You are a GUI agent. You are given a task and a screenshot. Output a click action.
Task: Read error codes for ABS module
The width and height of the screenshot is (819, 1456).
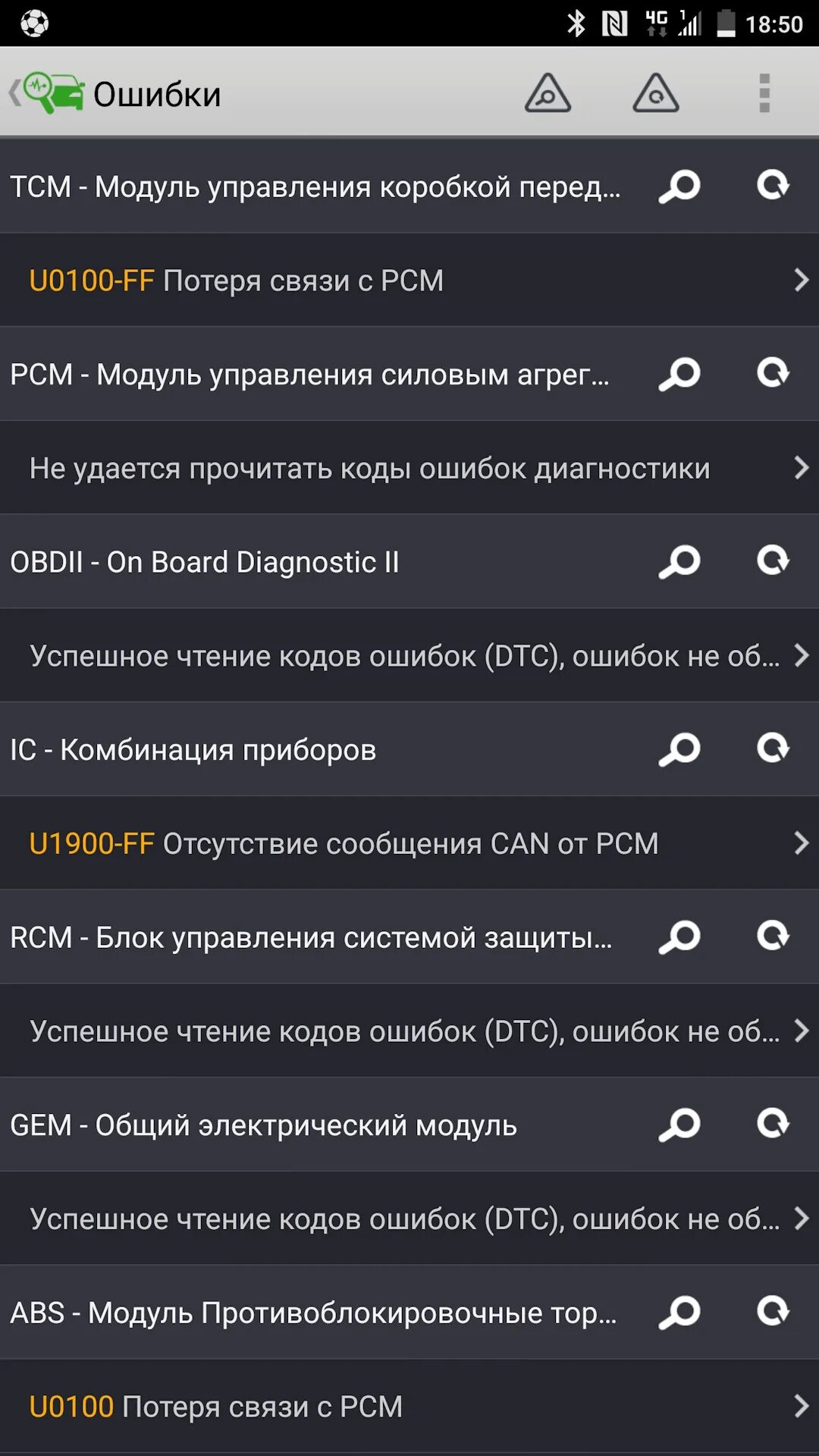coord(679,1313)
